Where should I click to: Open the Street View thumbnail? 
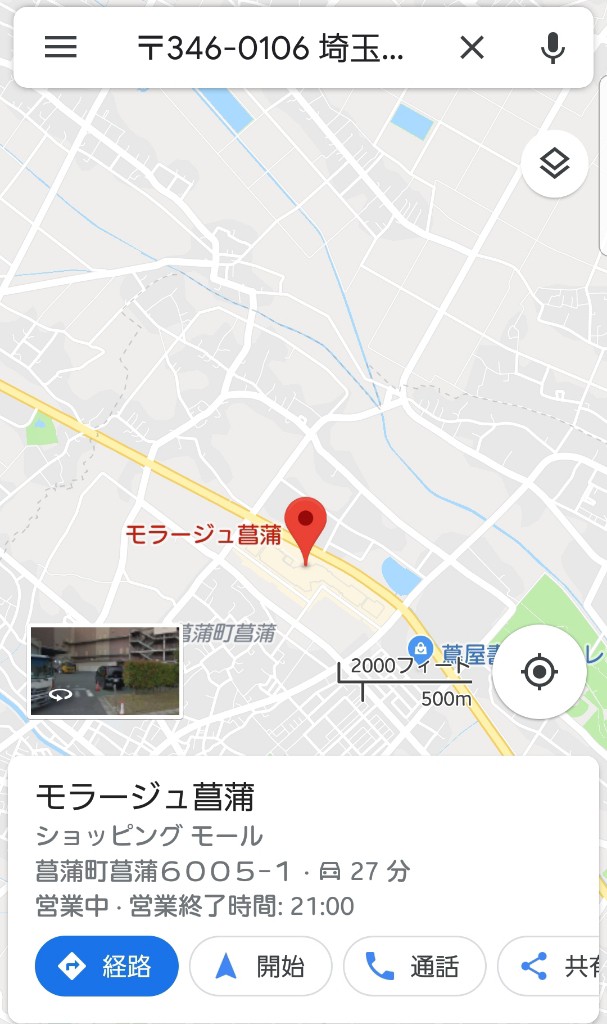105,671
